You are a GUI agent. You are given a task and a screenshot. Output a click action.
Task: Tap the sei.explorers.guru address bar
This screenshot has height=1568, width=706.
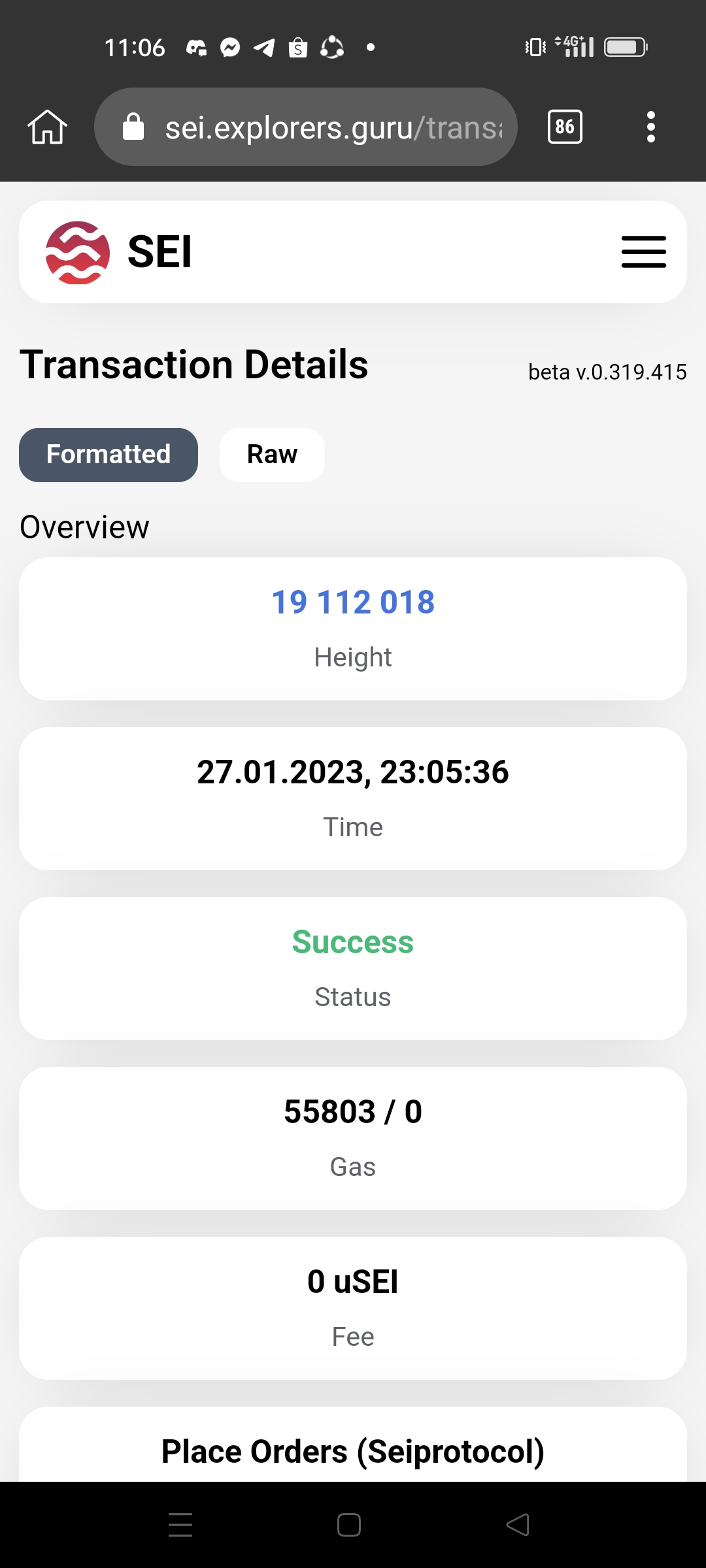pyautogui.click(x=306, y=127)
